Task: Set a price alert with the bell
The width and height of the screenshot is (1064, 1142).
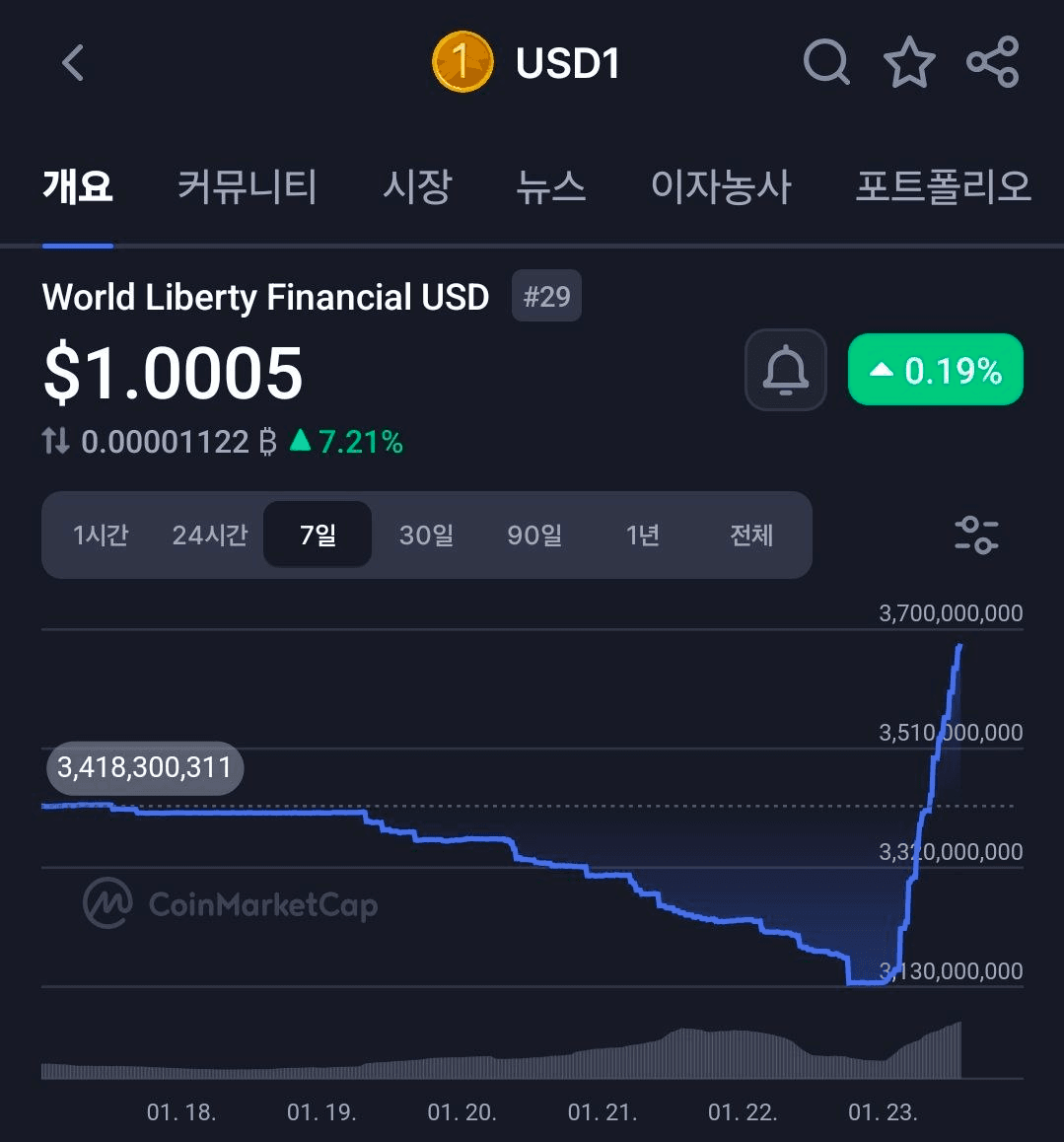Action: [x=785, y=370]
